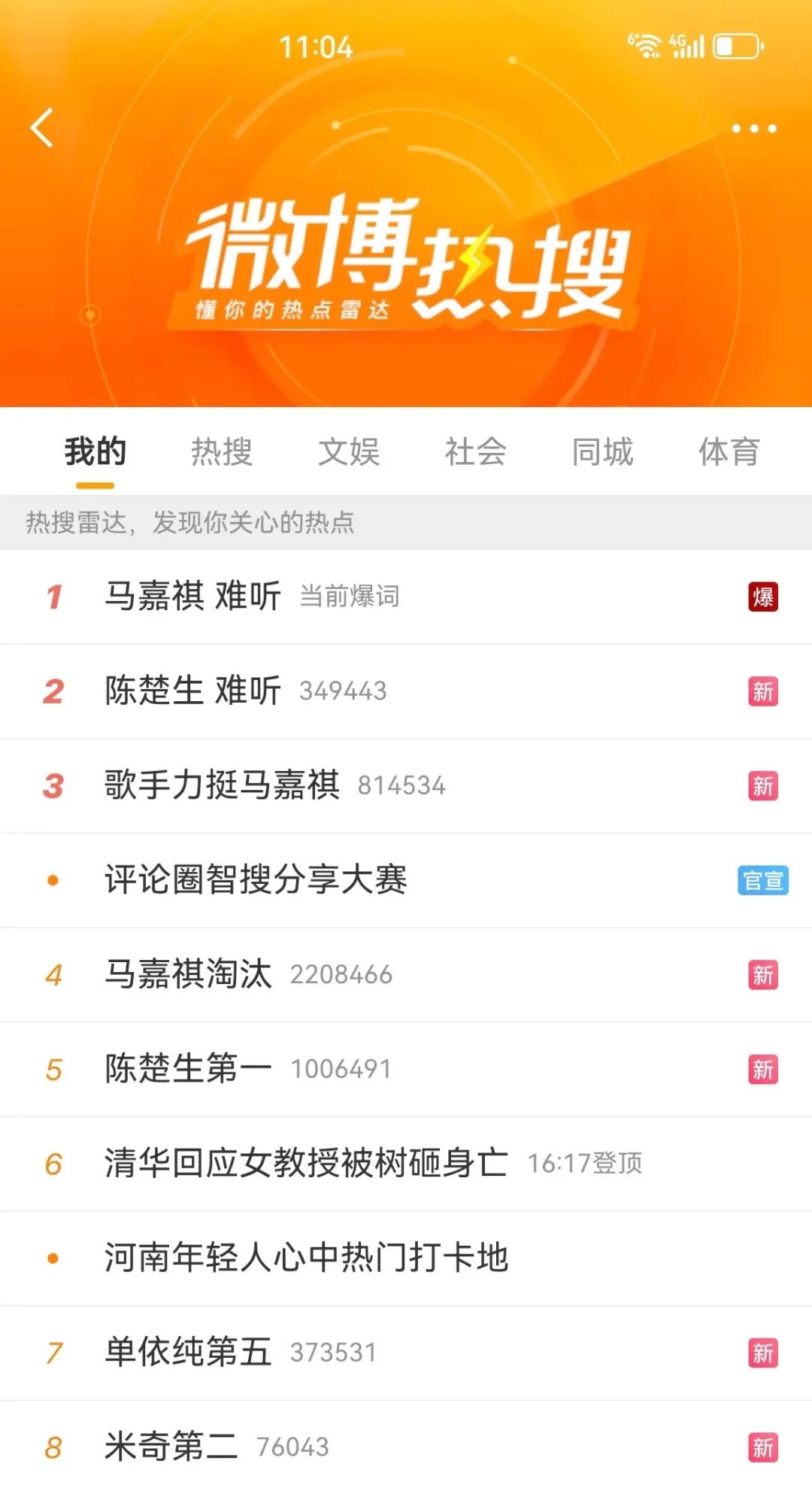Open the topic 米奇第二

click(406, 1447)
